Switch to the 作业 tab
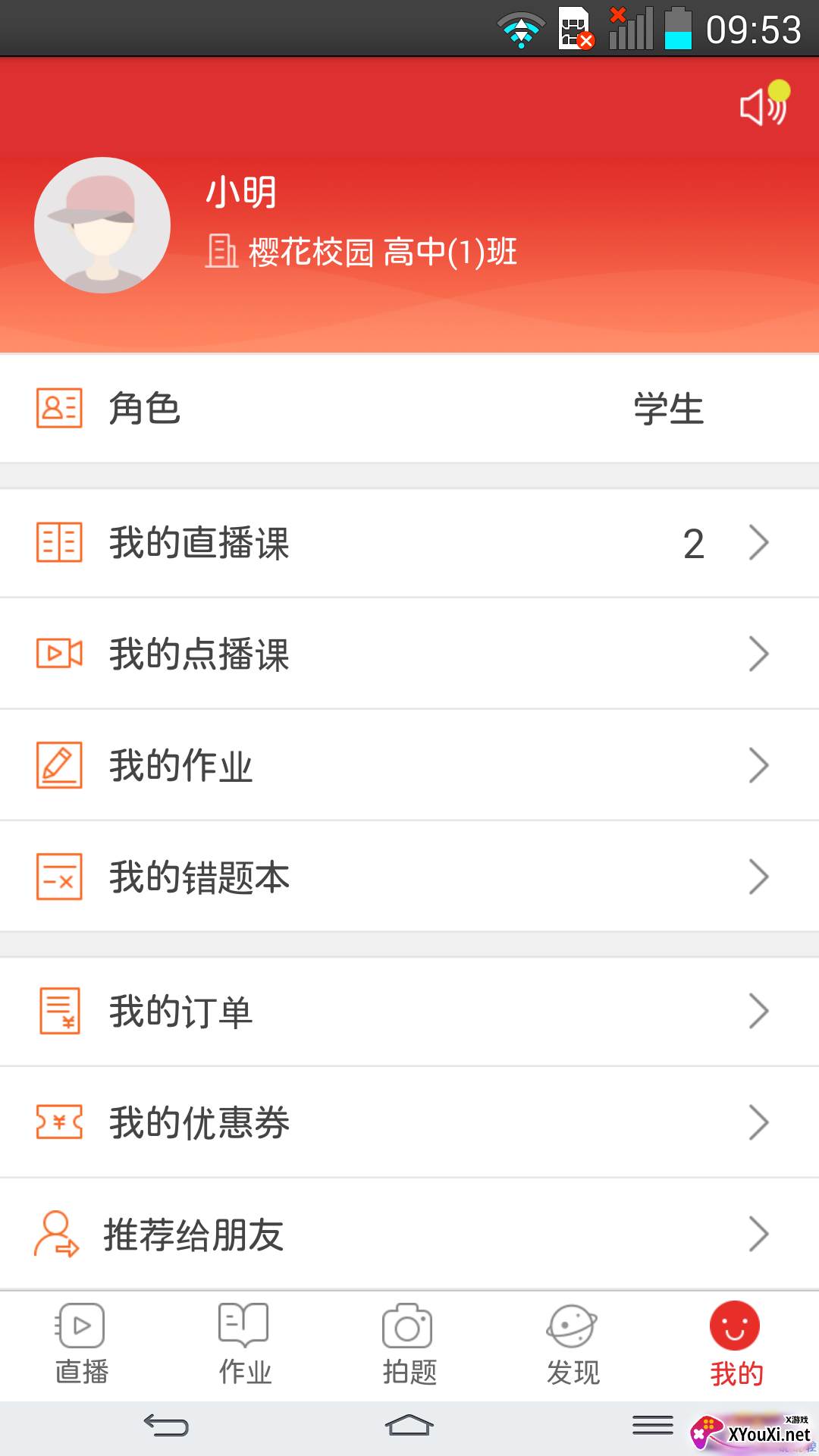This screenshot has width=819, height=1456. tap(245, 1345)
